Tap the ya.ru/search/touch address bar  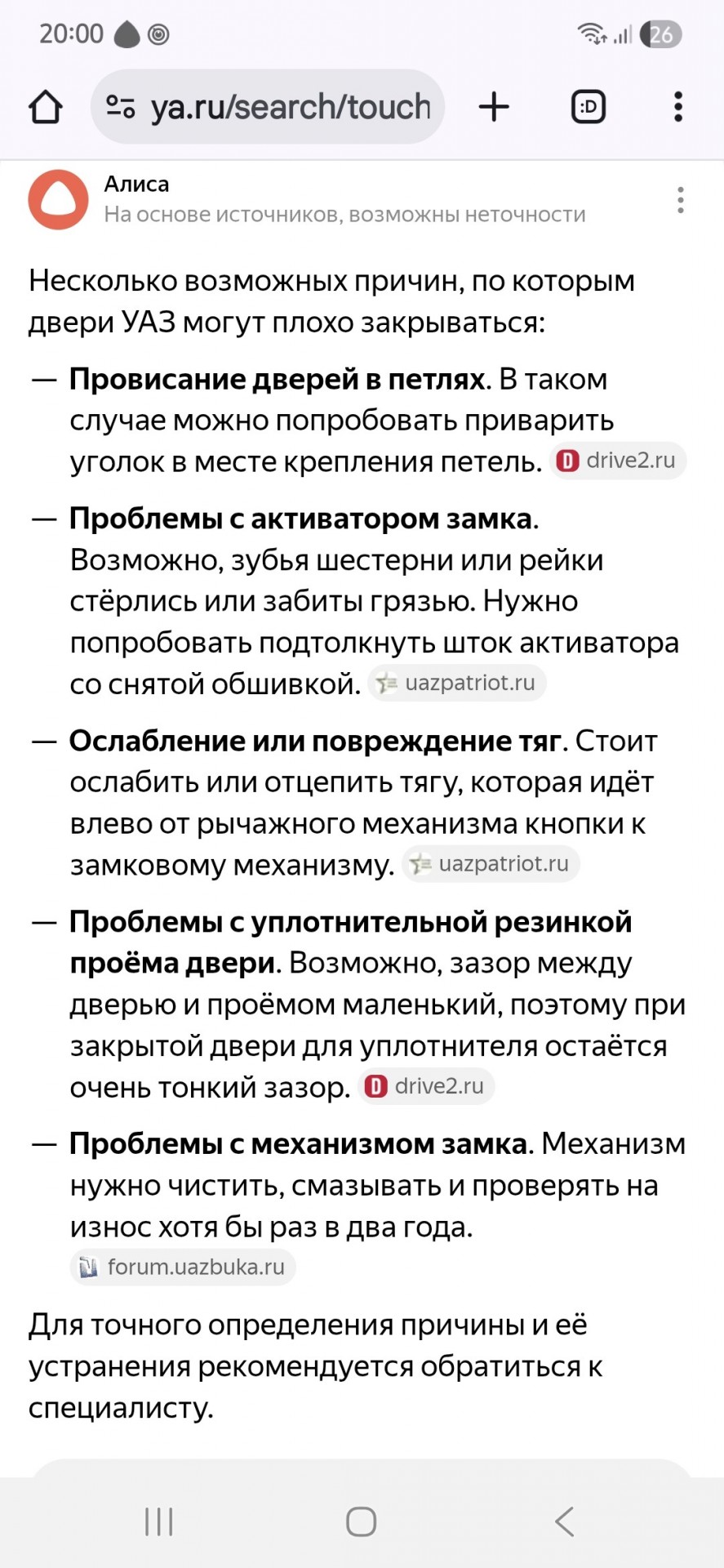tap(268, 107)
